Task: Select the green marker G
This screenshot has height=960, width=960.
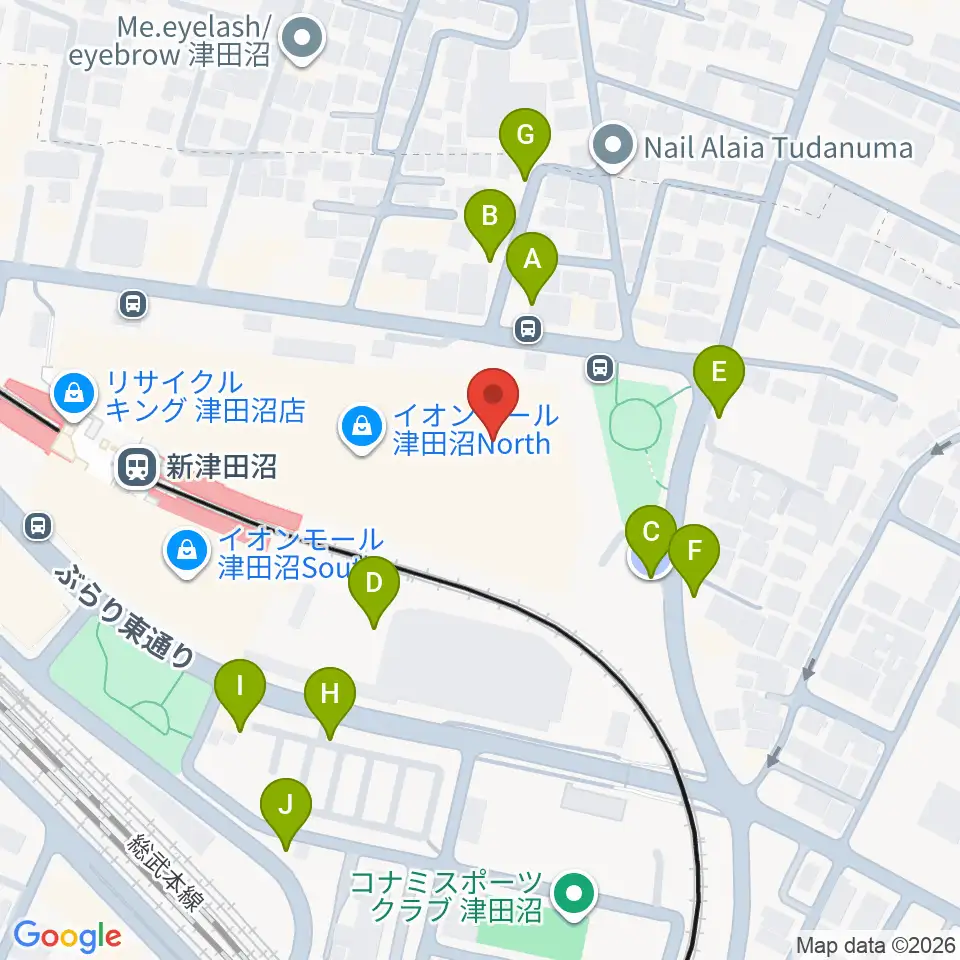Action: (x=525, y=143)
